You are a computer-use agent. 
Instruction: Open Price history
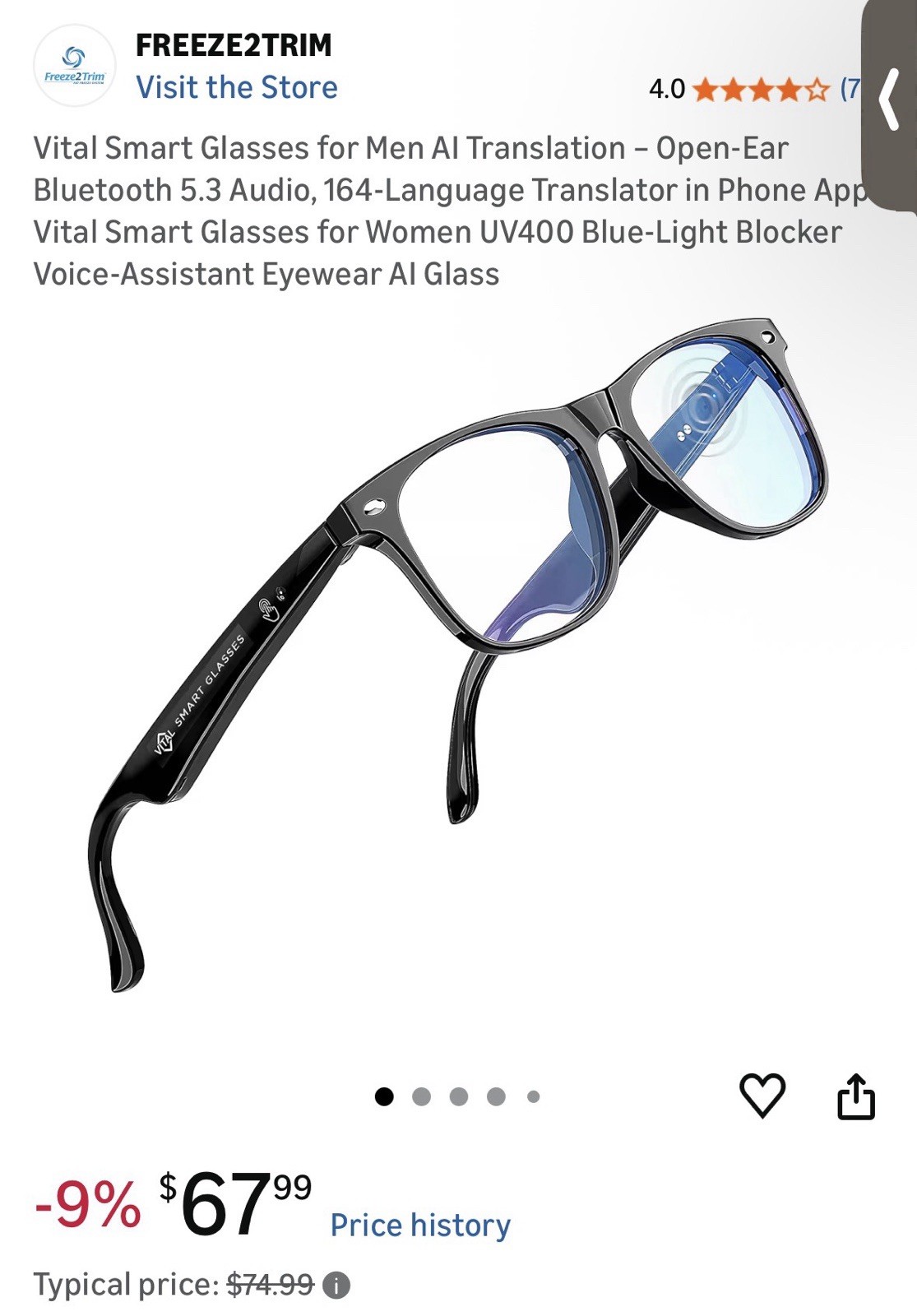(420, 1225)
